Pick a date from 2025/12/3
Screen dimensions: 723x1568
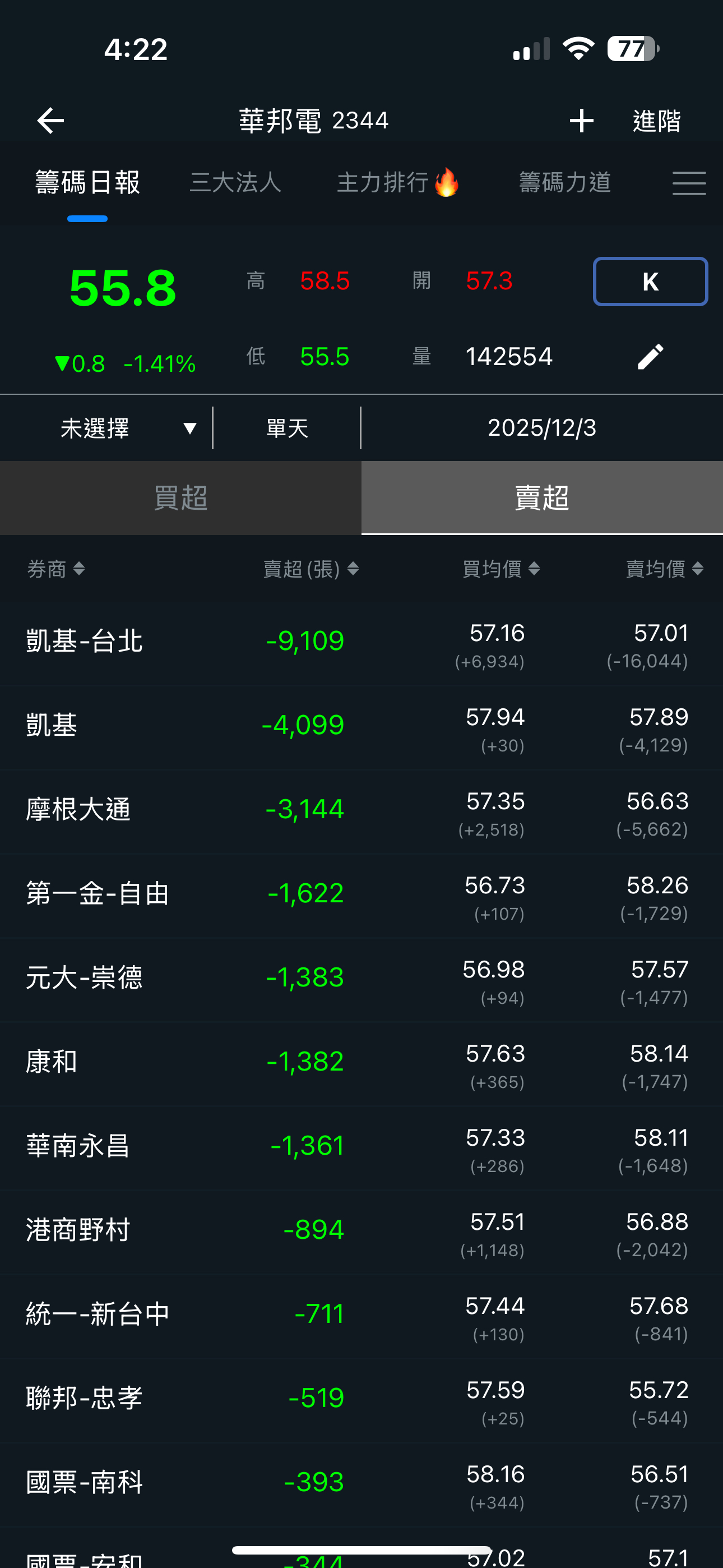coord(541,428)
